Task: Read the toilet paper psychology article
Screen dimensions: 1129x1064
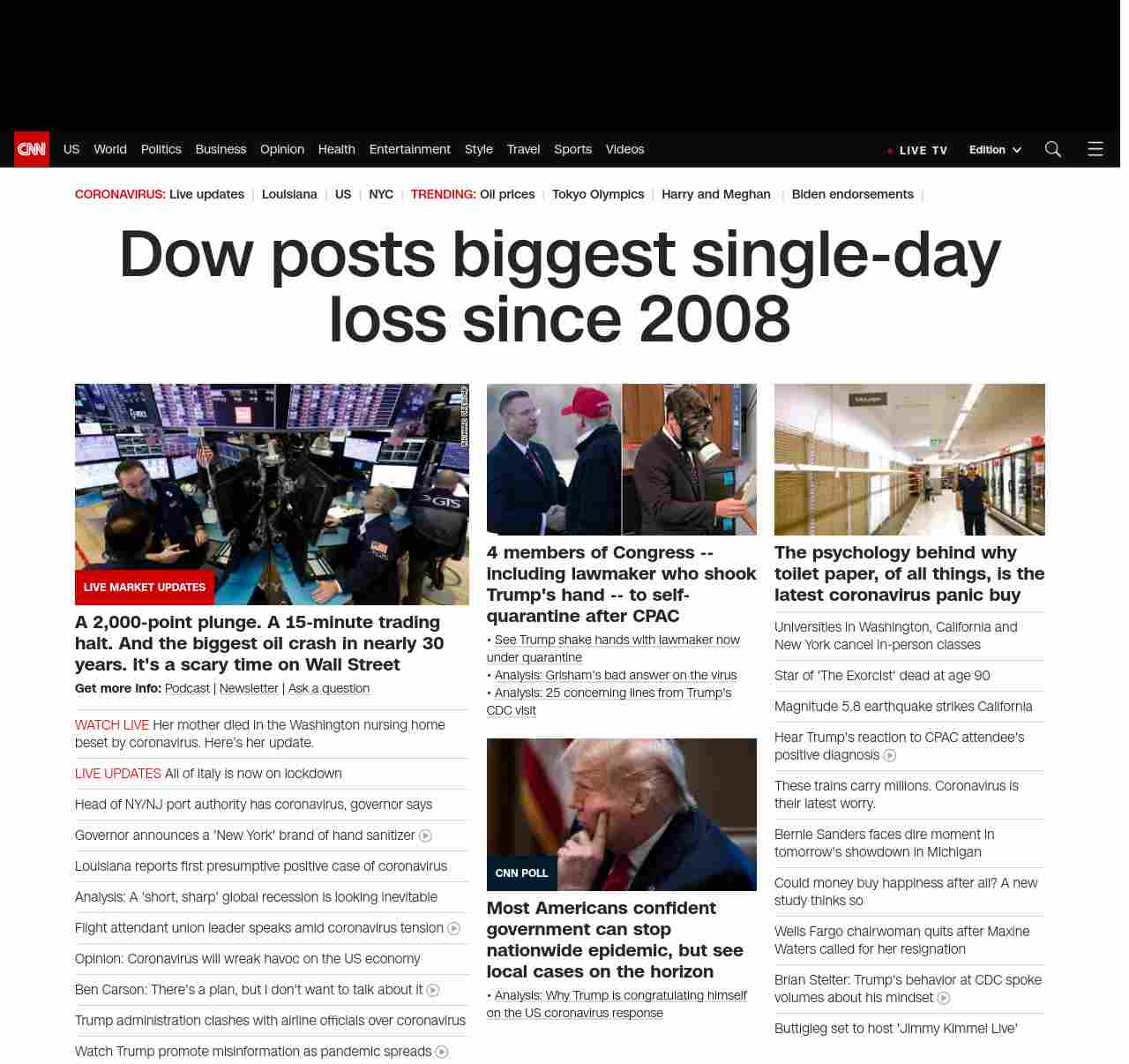Action: click(908, 573)
